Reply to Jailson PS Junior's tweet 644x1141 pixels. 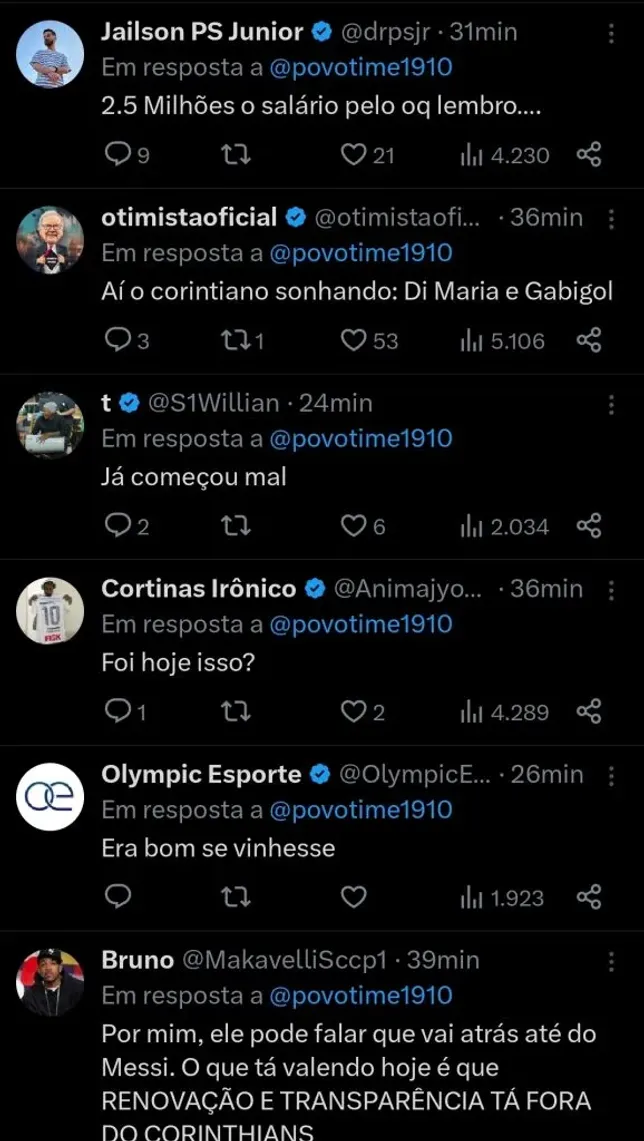[119, 154]
